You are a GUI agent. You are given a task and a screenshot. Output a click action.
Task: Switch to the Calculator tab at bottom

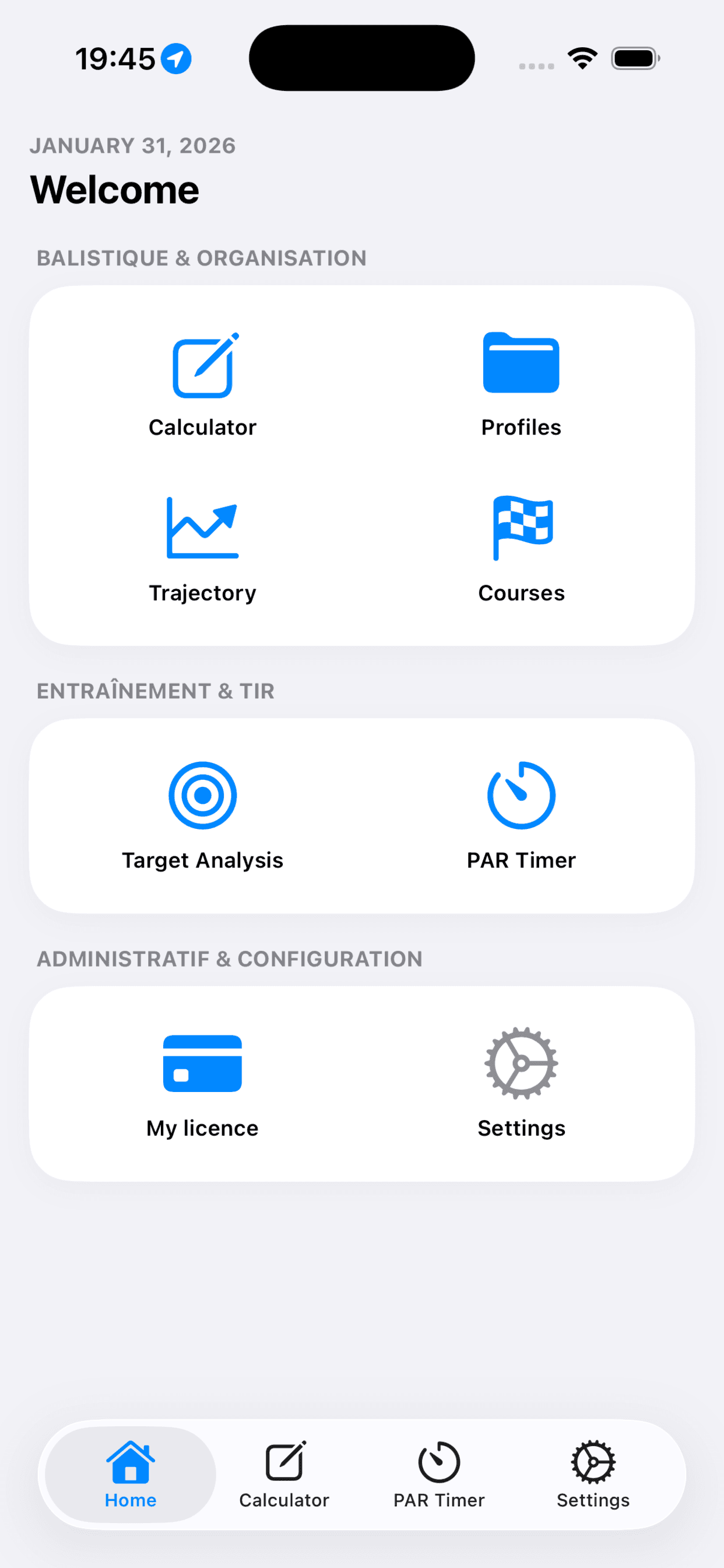click(283, 1473)
